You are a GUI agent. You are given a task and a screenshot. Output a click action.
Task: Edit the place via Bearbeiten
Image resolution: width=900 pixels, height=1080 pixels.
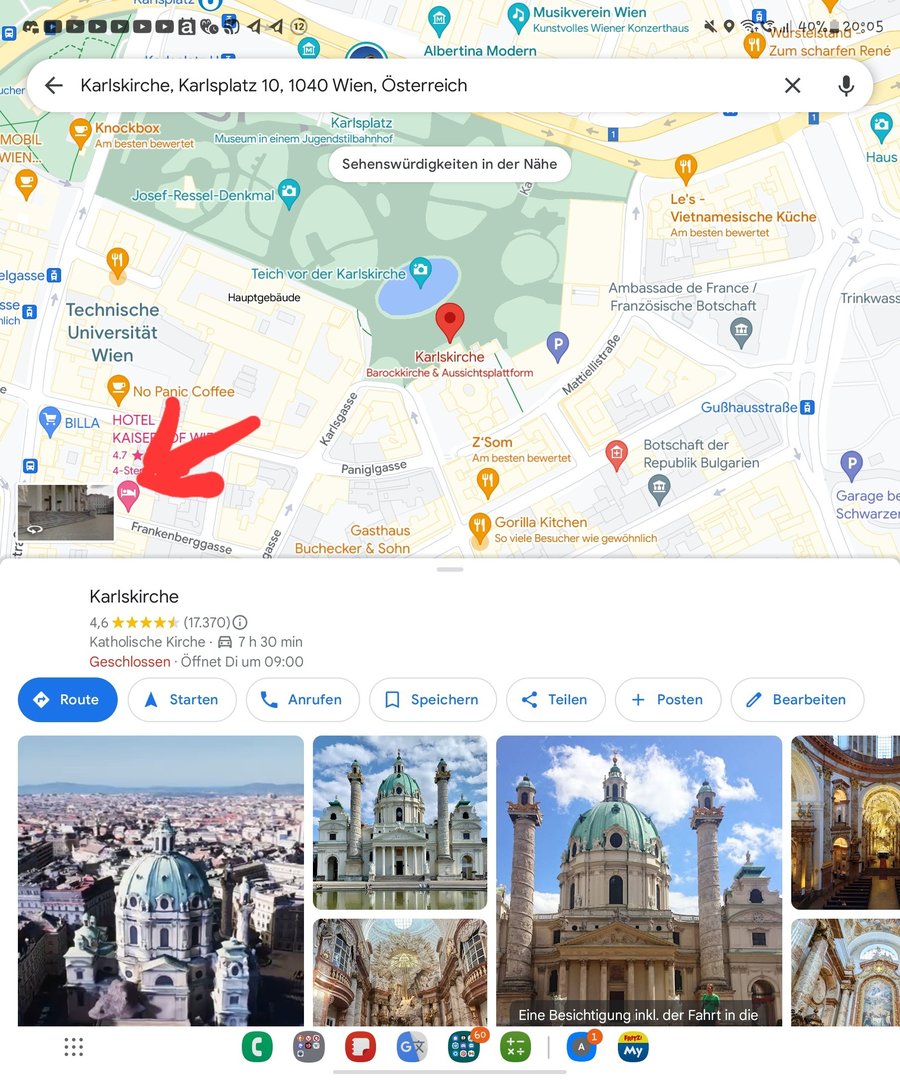pyautogui.click(x=797, y=700)
